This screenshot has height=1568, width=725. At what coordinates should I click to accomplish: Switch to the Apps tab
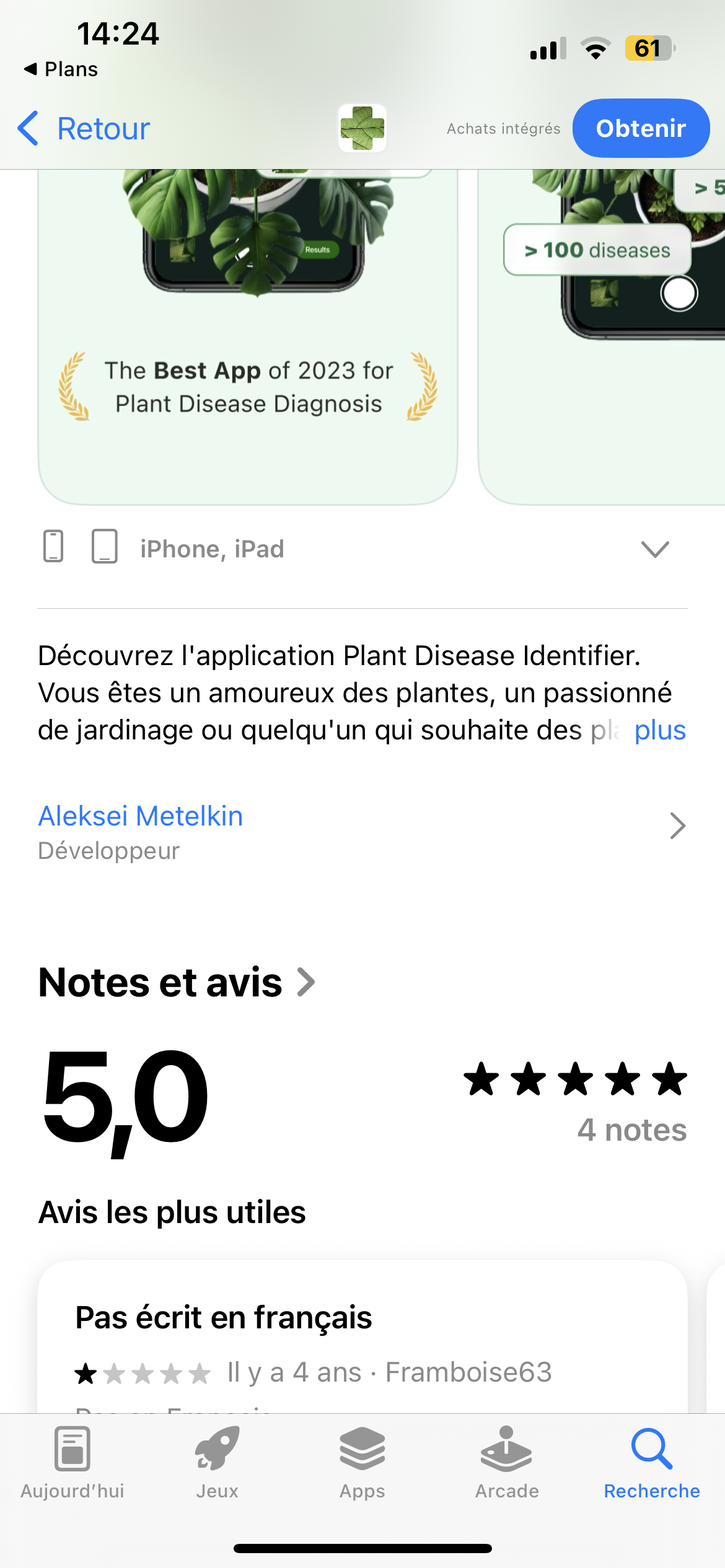(x=362, y=1461)
